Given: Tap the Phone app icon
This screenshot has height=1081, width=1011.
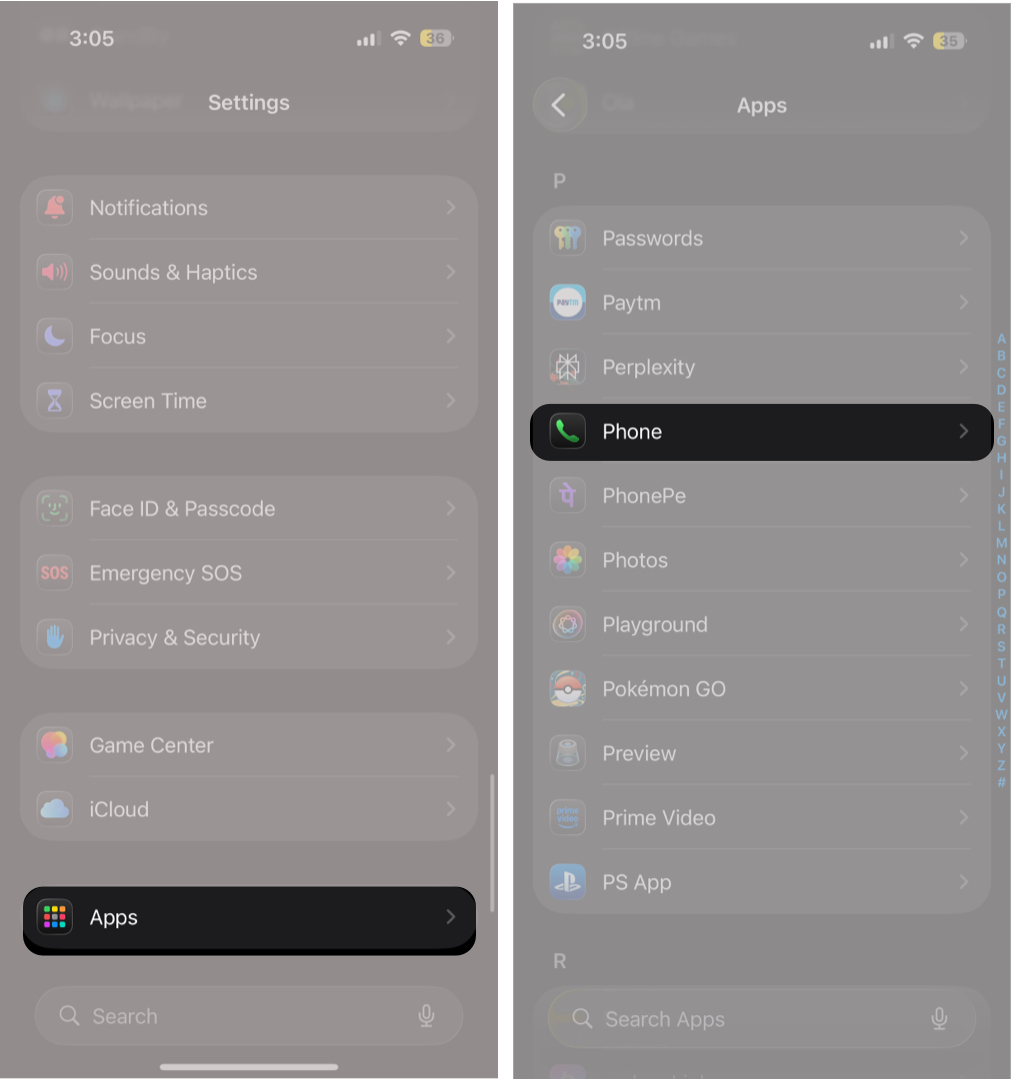Looking at the screenshot, I should click(x=567, y=431).
